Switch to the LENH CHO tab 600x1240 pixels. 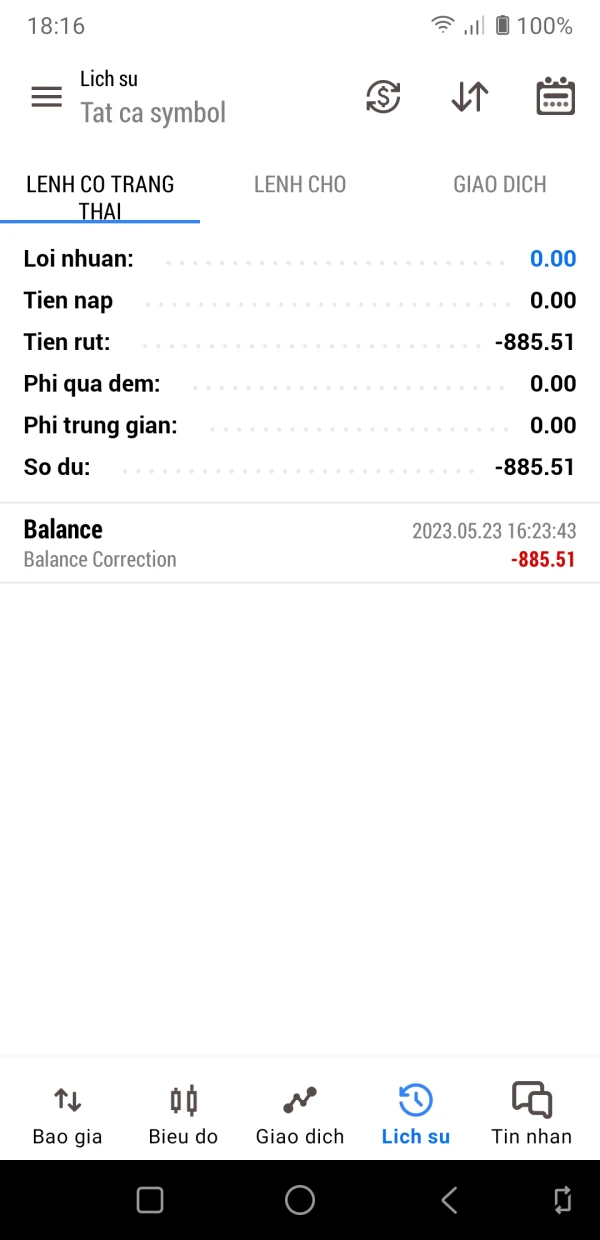300,185
